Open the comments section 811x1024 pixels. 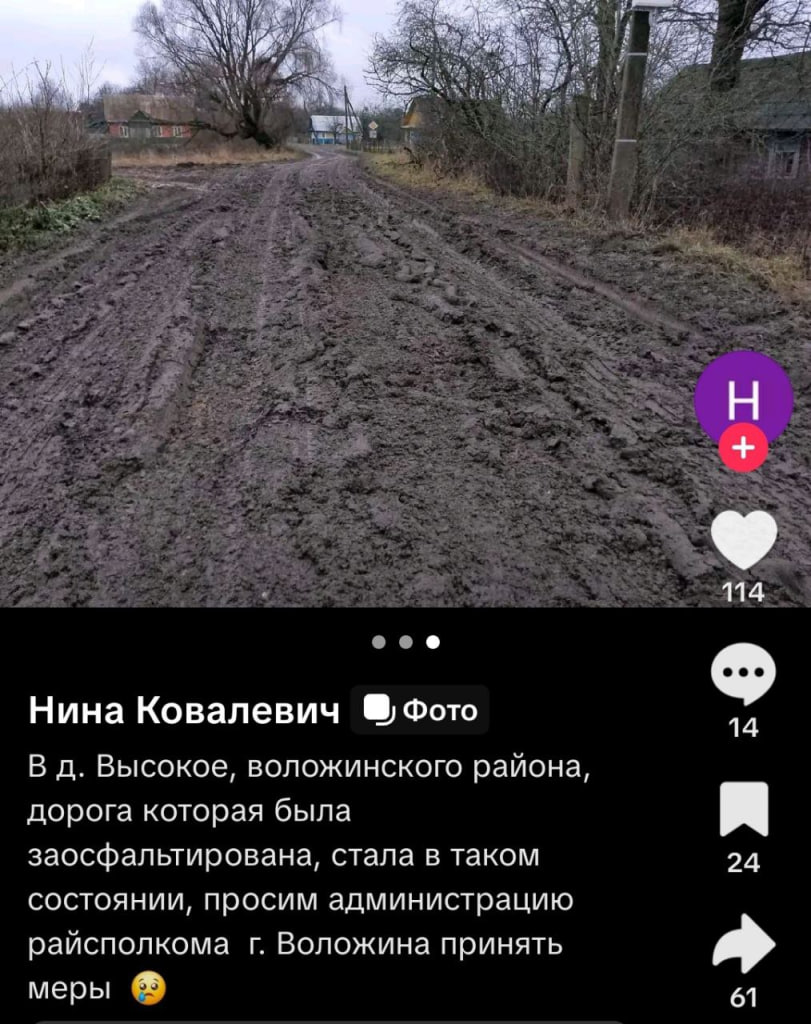click(x=743, y=674)
